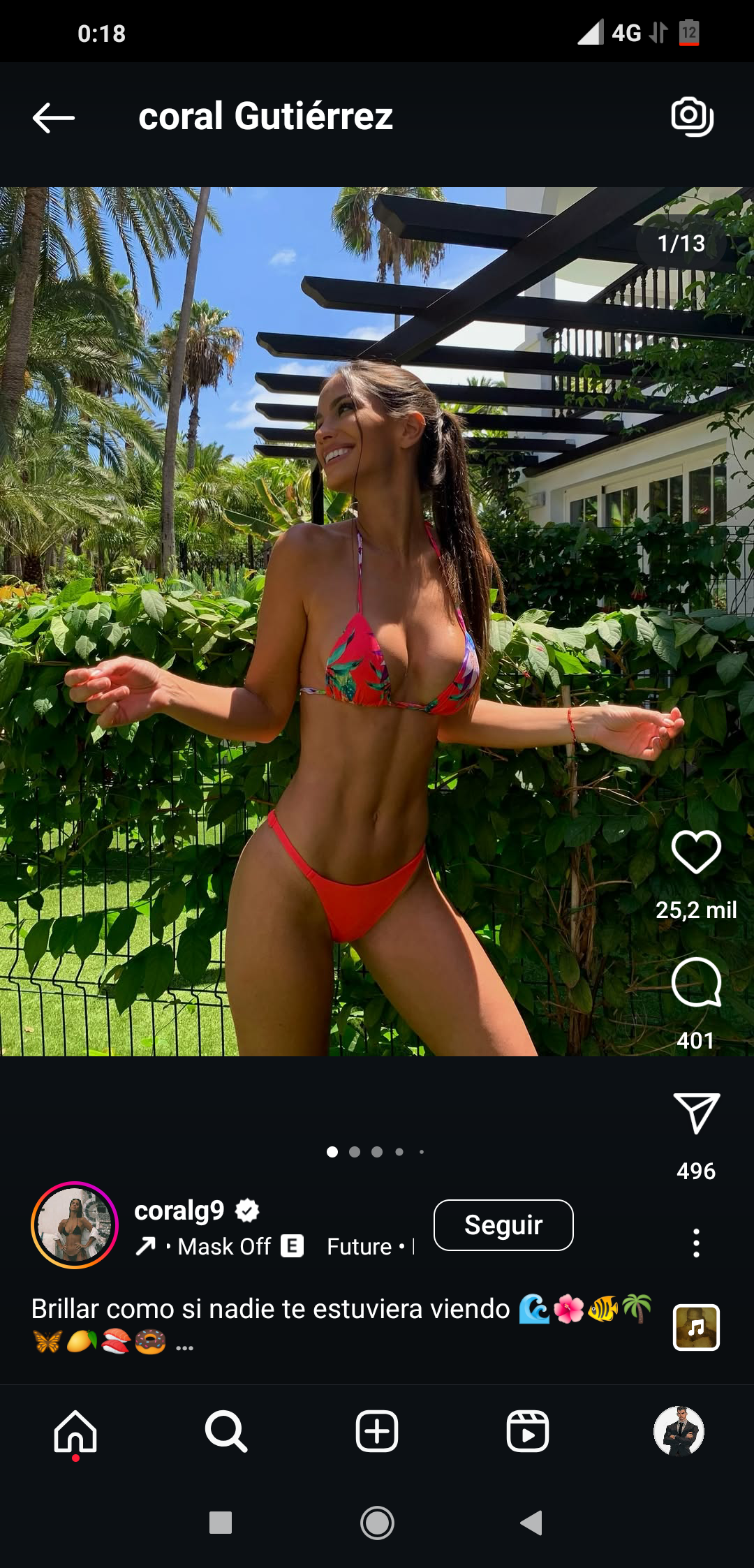Go back using the top arrow
This screenshot has width=754, height=1568.
click(53, 117)
